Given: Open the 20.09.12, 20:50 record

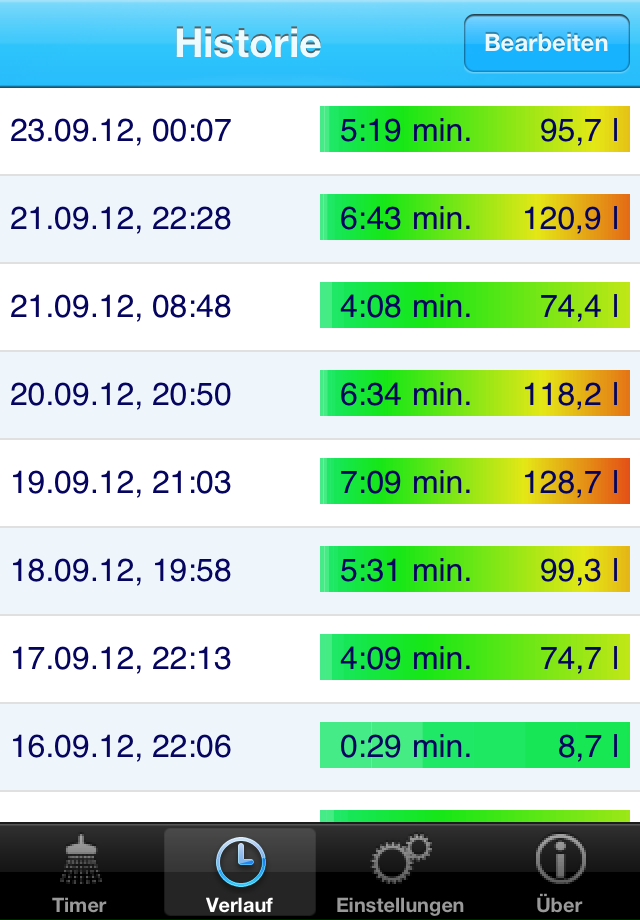Looking at the screenshot, I should [x=320, y=395].
